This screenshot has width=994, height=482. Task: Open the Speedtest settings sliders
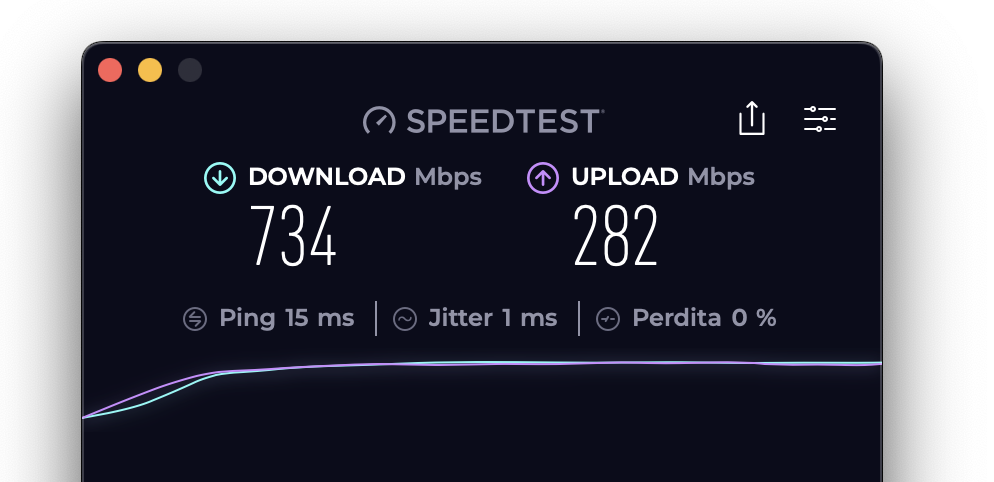click(x=819, y=120)
